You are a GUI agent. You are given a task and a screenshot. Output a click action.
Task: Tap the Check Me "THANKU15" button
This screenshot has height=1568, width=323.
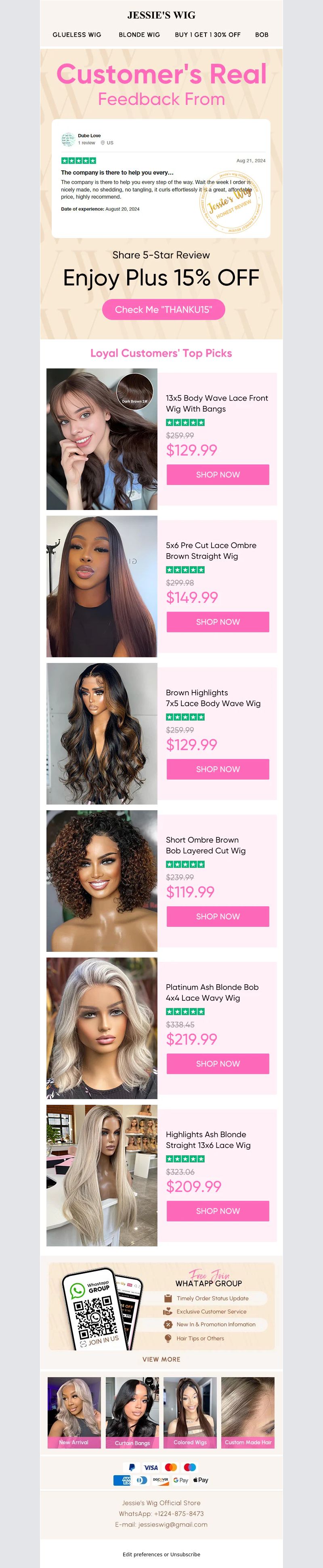coord(164,309)
